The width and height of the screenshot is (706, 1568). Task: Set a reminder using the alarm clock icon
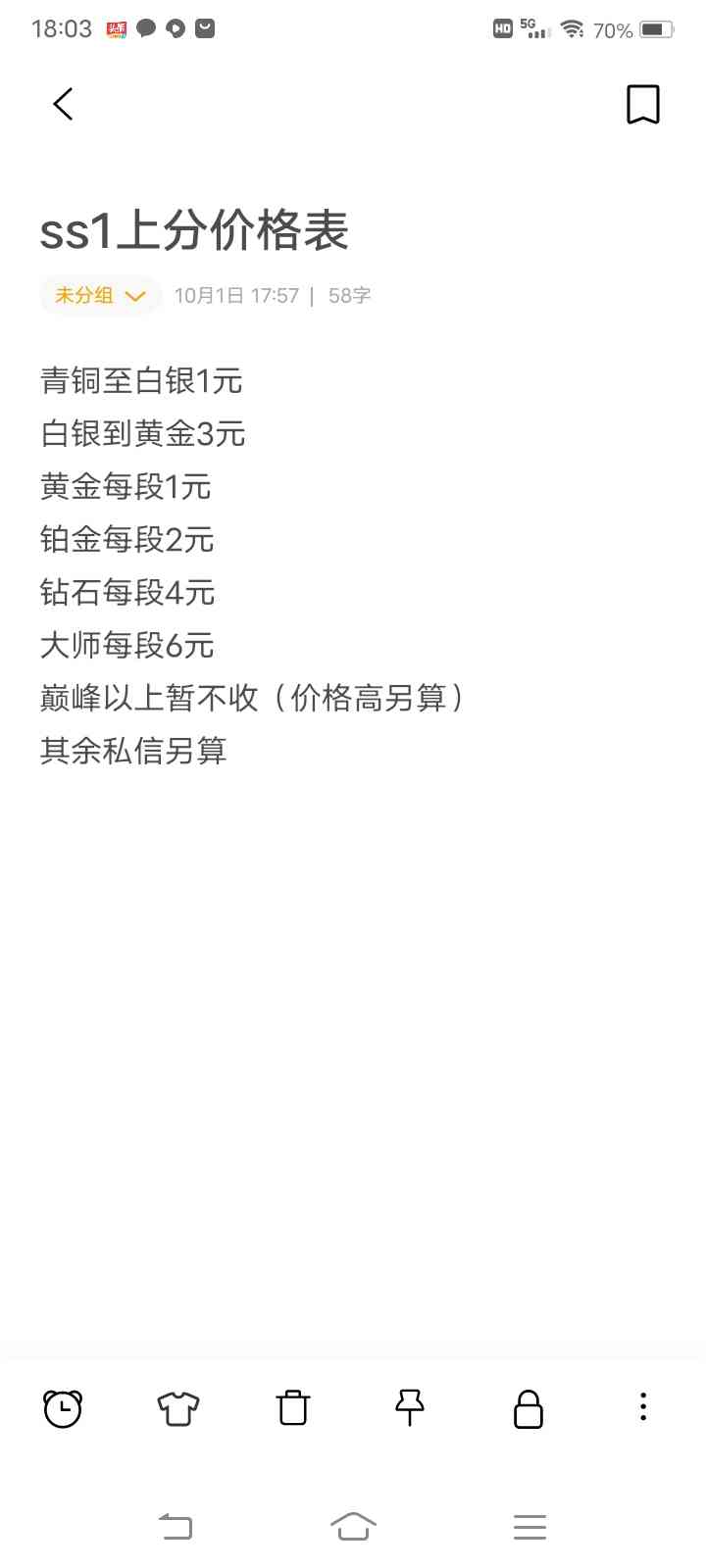click(63, 1408)
